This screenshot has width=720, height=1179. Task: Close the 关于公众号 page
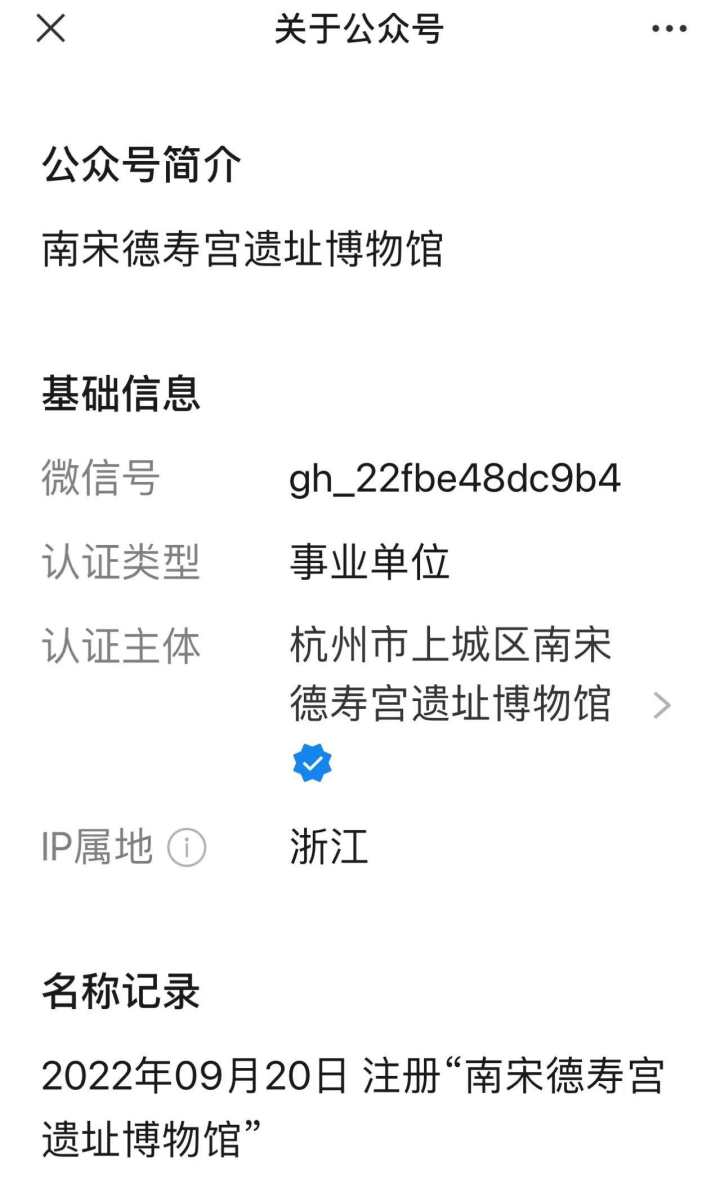(x=50, y=29)
